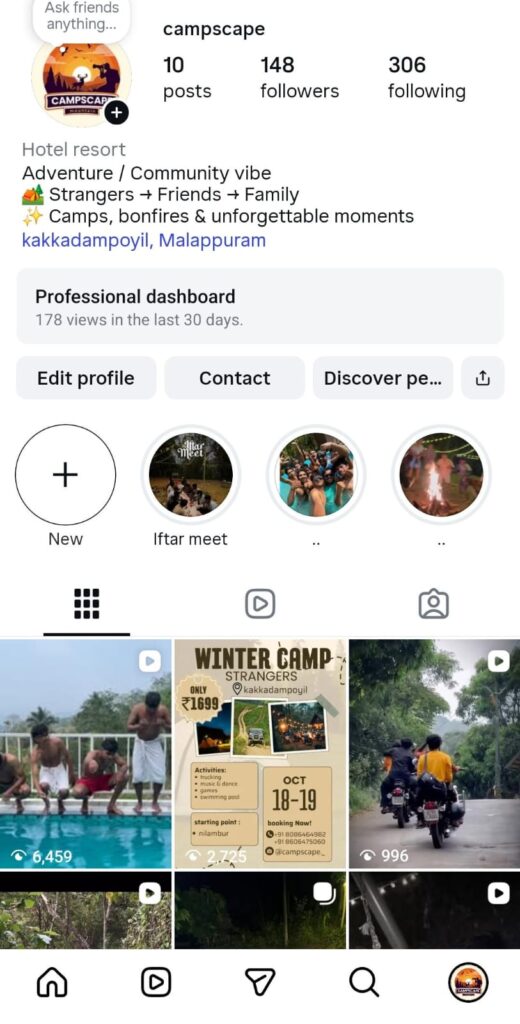520x1024 pixels.
Task: Open the bonfire story highlight
Action: coord(442,475)
